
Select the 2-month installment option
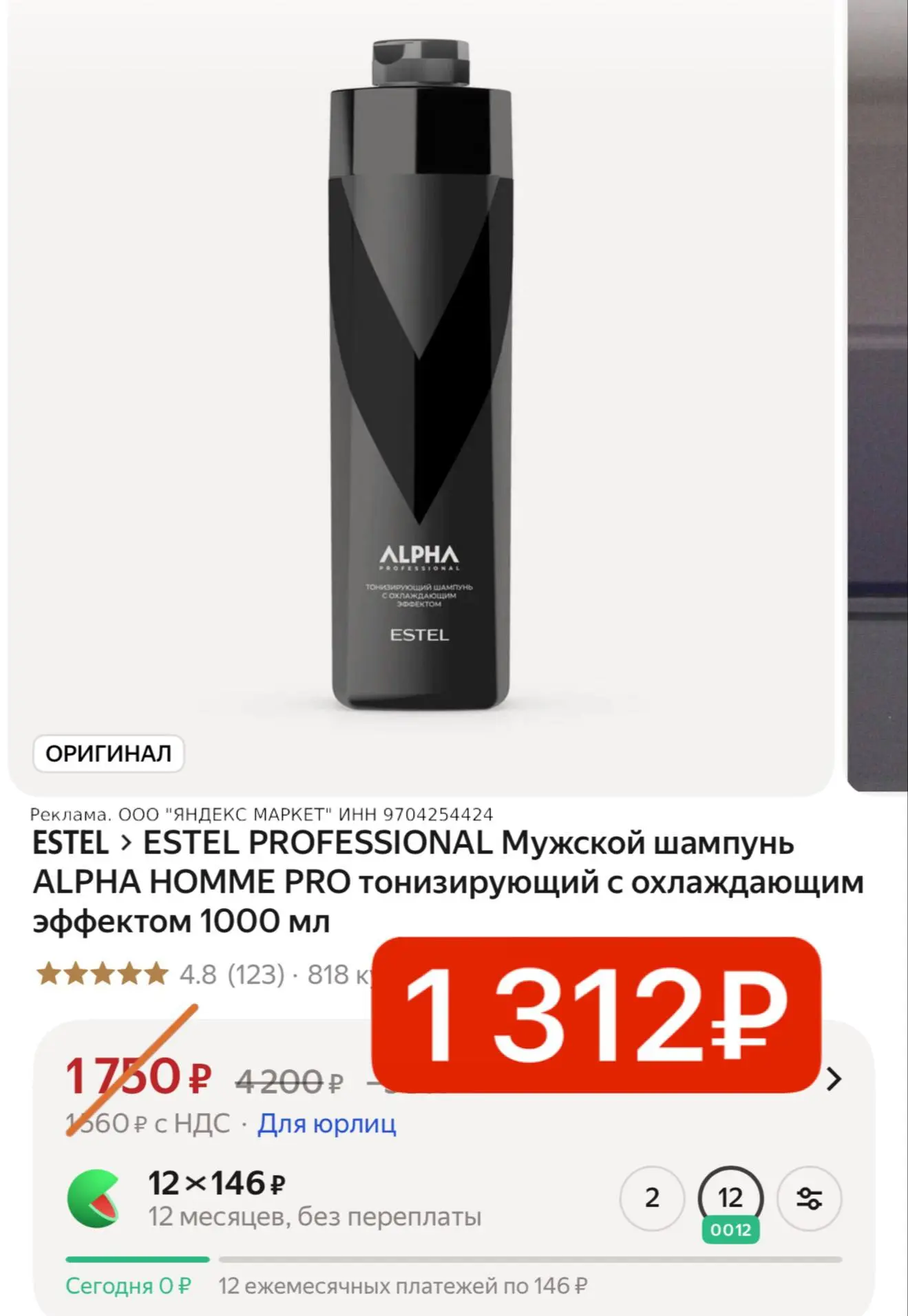[x=652, y=1198]
